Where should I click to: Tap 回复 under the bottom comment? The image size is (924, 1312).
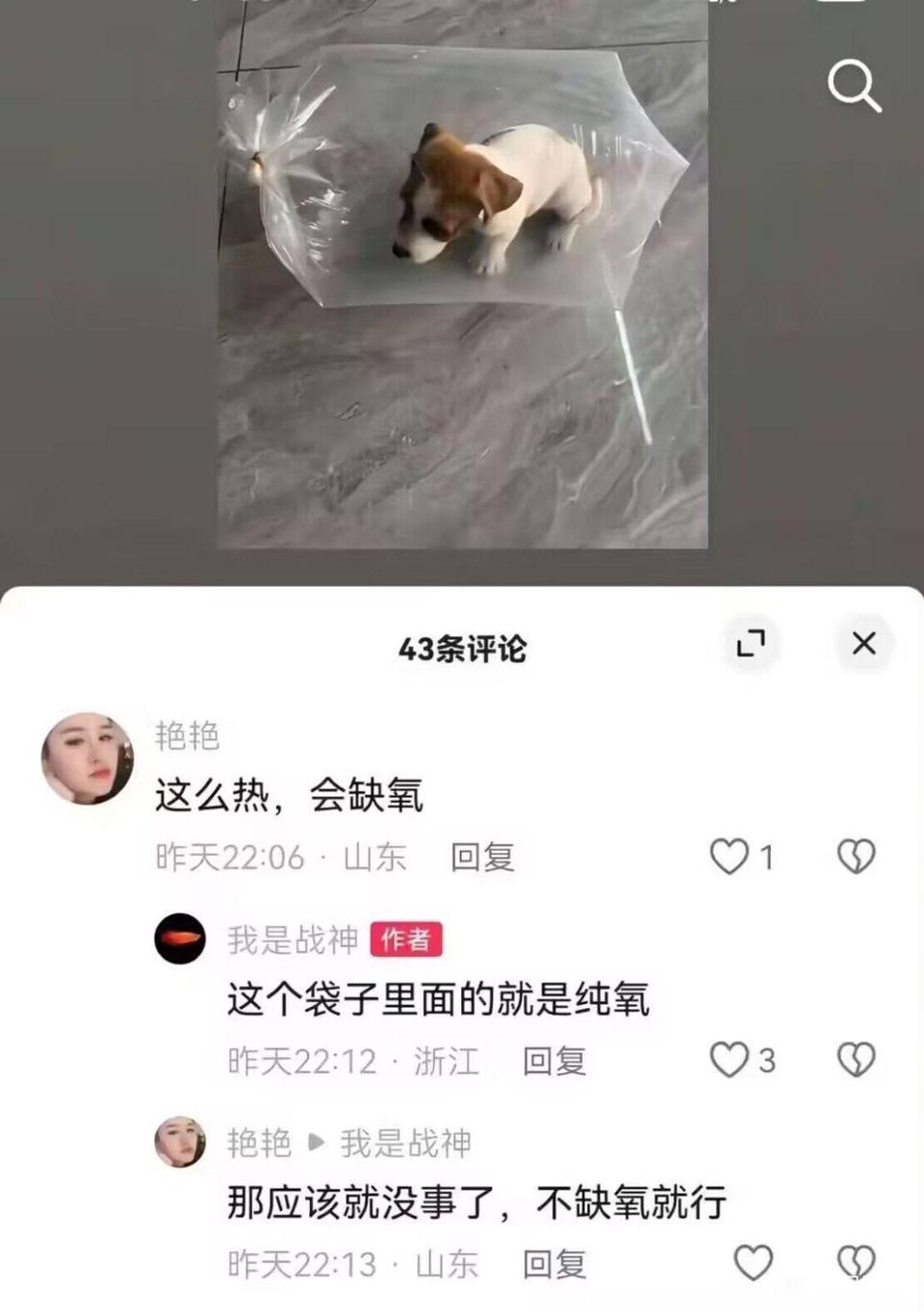pyautogui.click(x=556, y=1262)
